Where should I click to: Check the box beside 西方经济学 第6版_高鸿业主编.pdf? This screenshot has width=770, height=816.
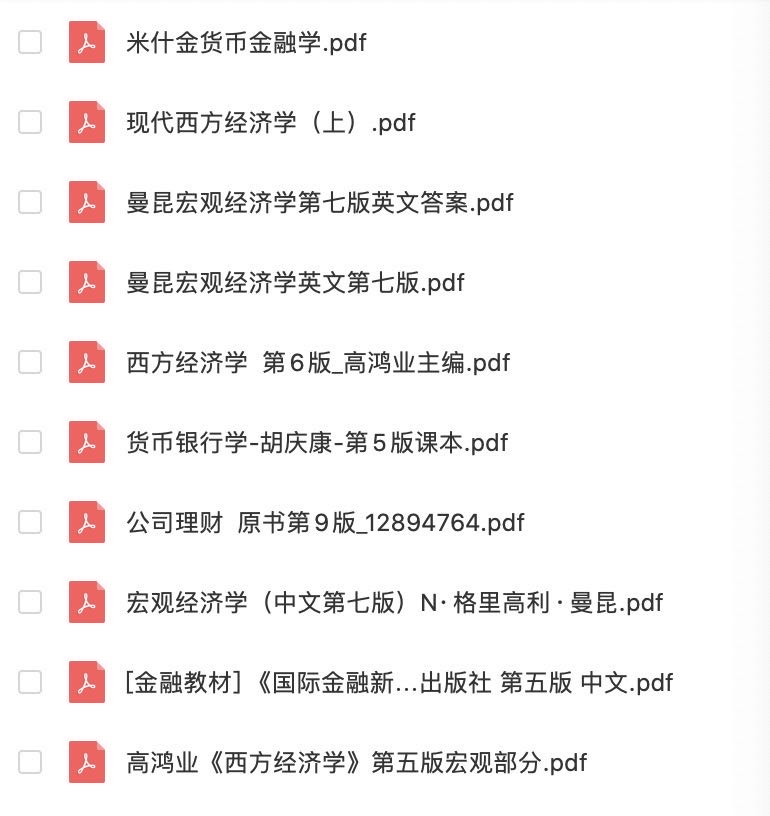tap(30, 362)
